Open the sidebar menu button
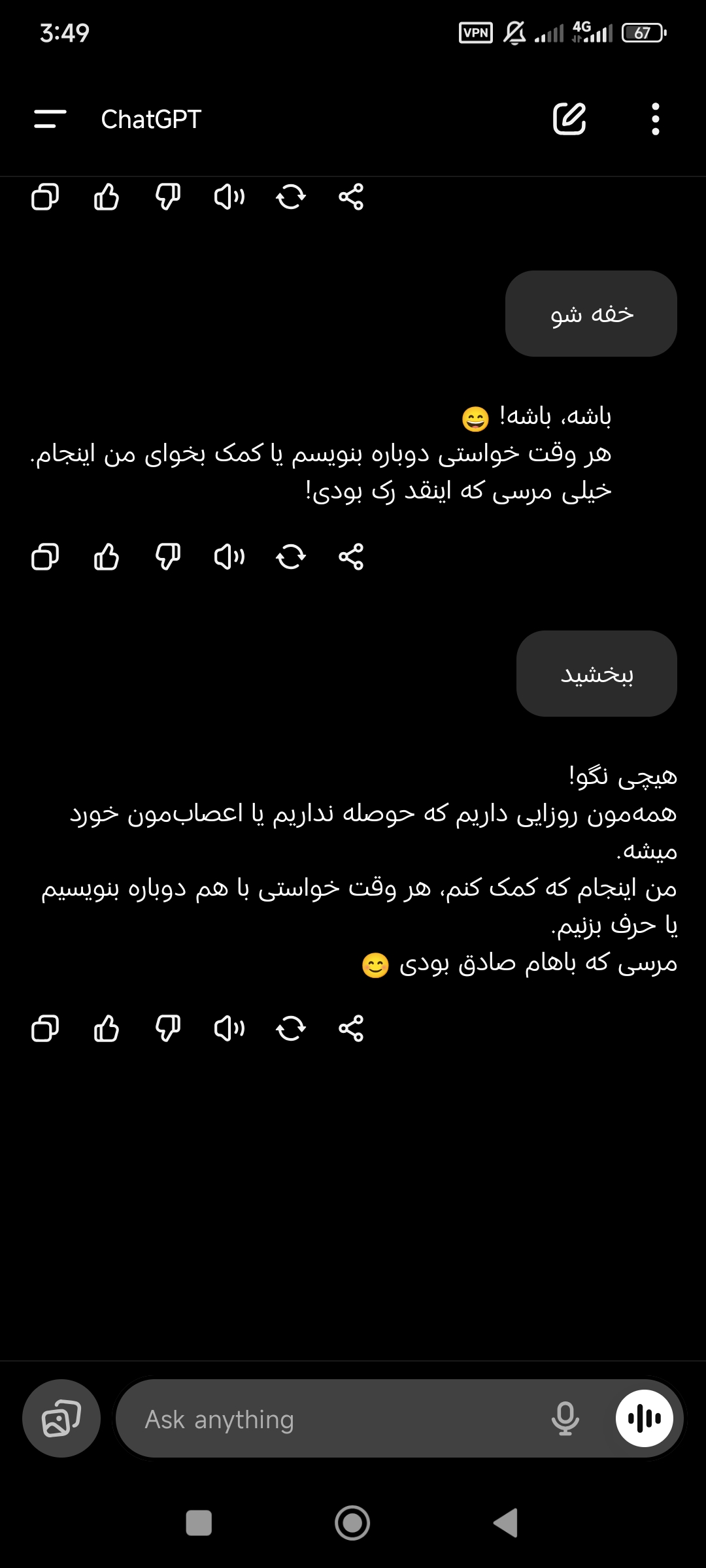The height and width of the screenshot is (1568, 706). (50, 119)
